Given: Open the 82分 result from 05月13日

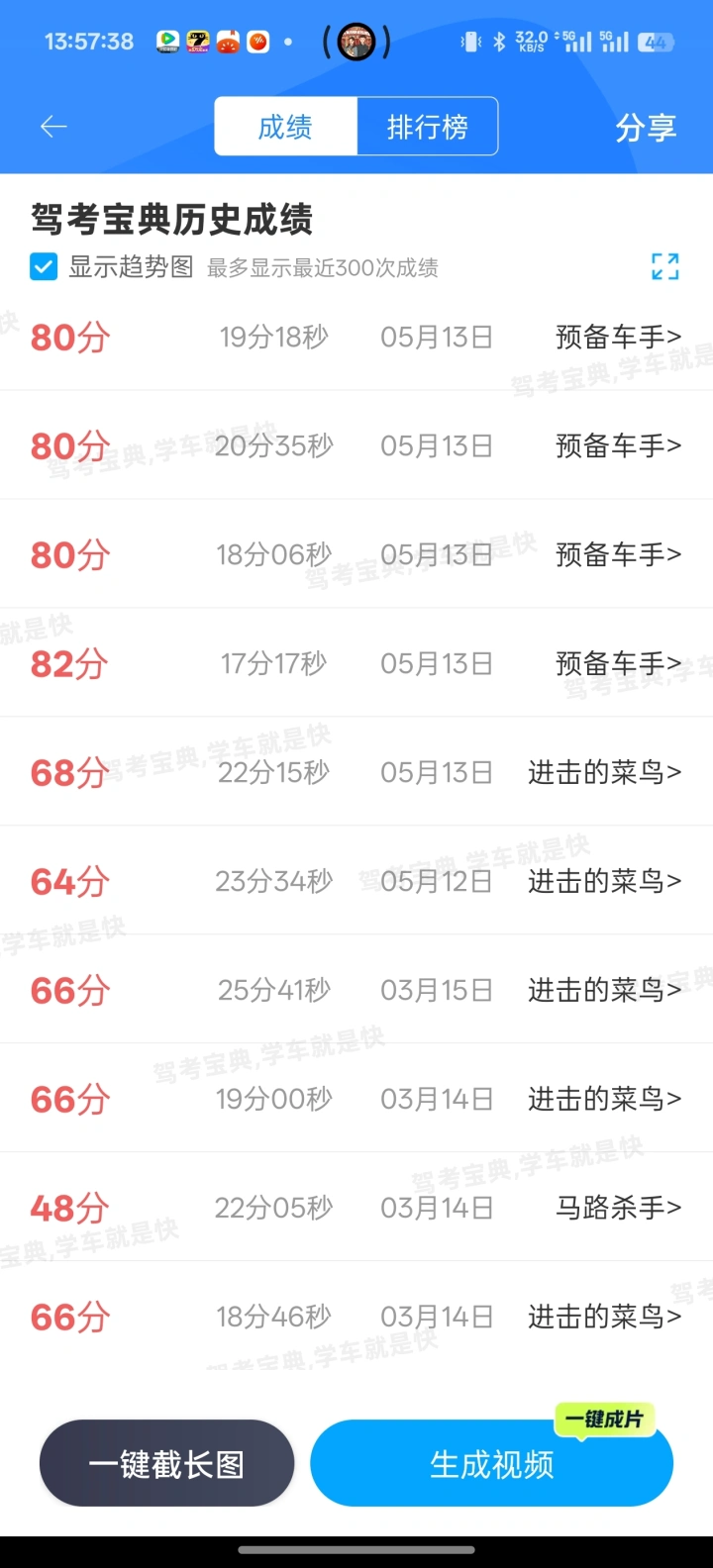Looking at the screenshot, I should 356,663.
